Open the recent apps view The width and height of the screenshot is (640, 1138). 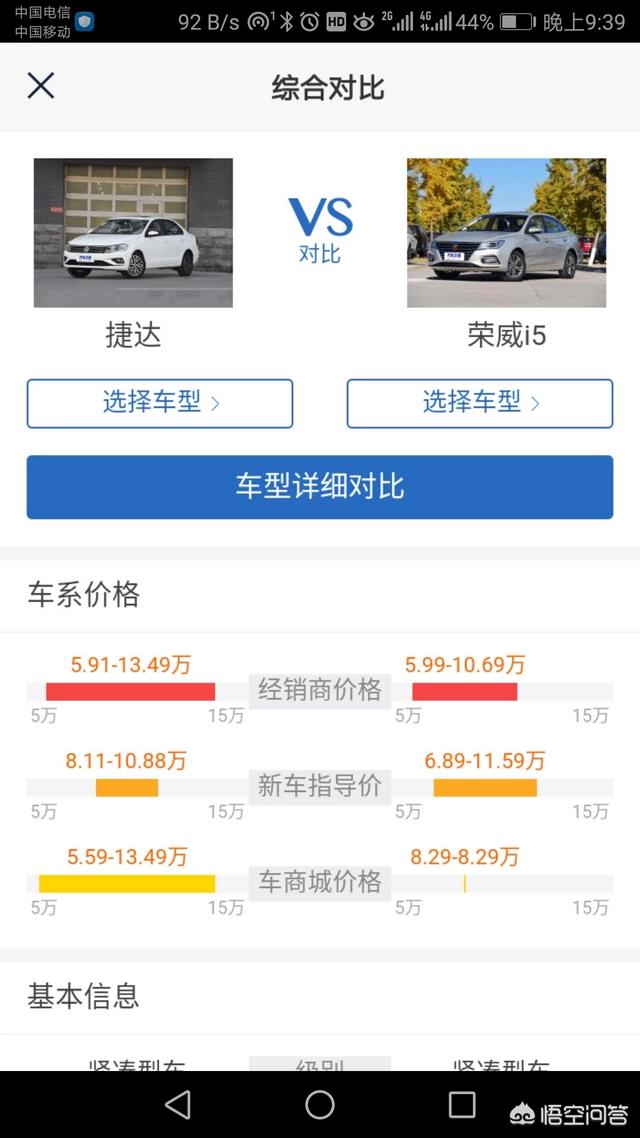(x=462, y=1104)
